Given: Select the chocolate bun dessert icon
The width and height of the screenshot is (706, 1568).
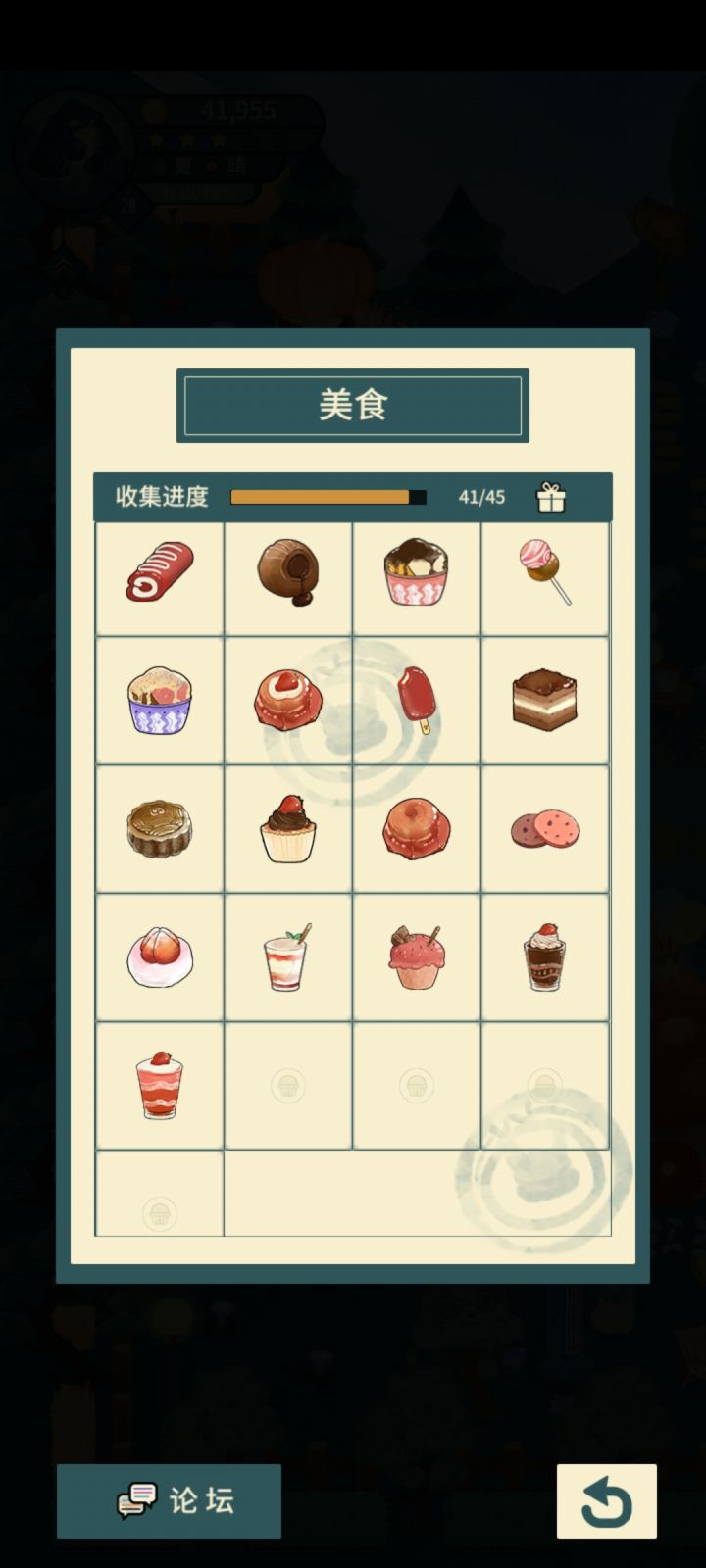Looking at the screenshot, I should [x=287, y=573].
